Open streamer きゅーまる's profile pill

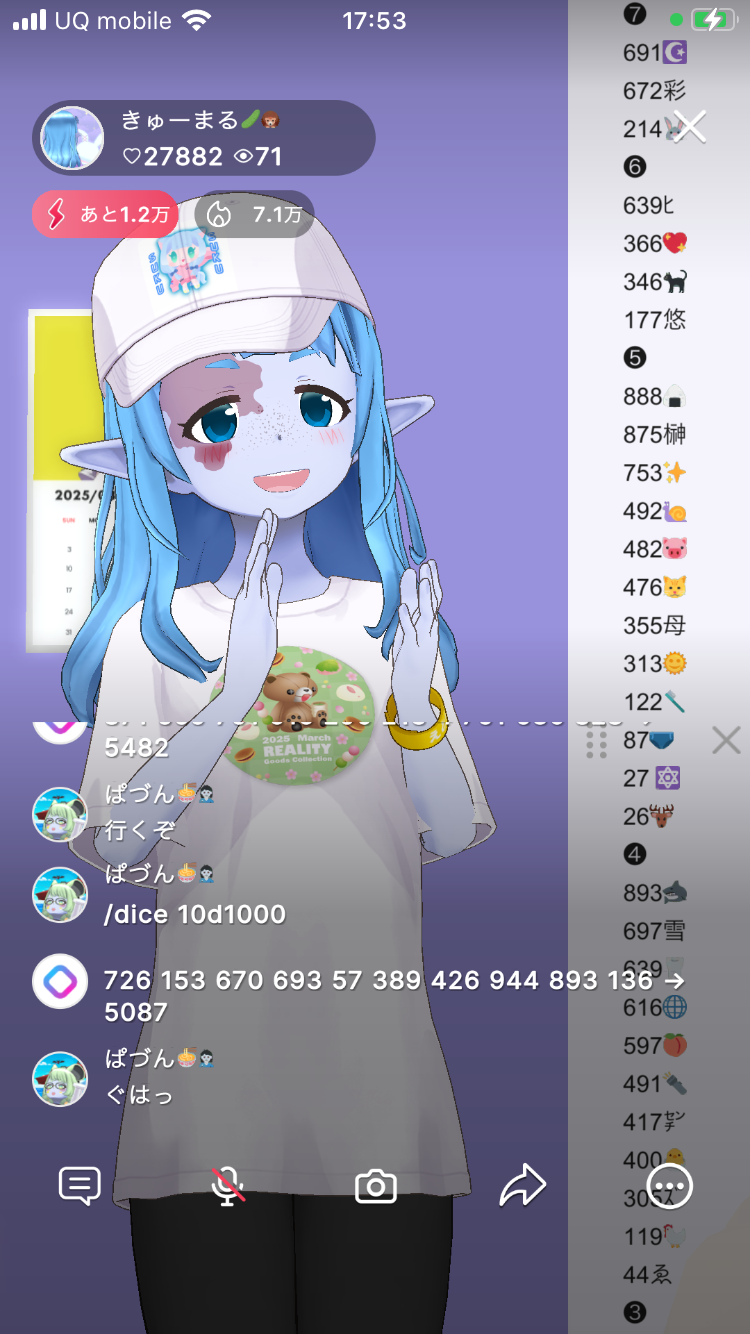(204, 138)
